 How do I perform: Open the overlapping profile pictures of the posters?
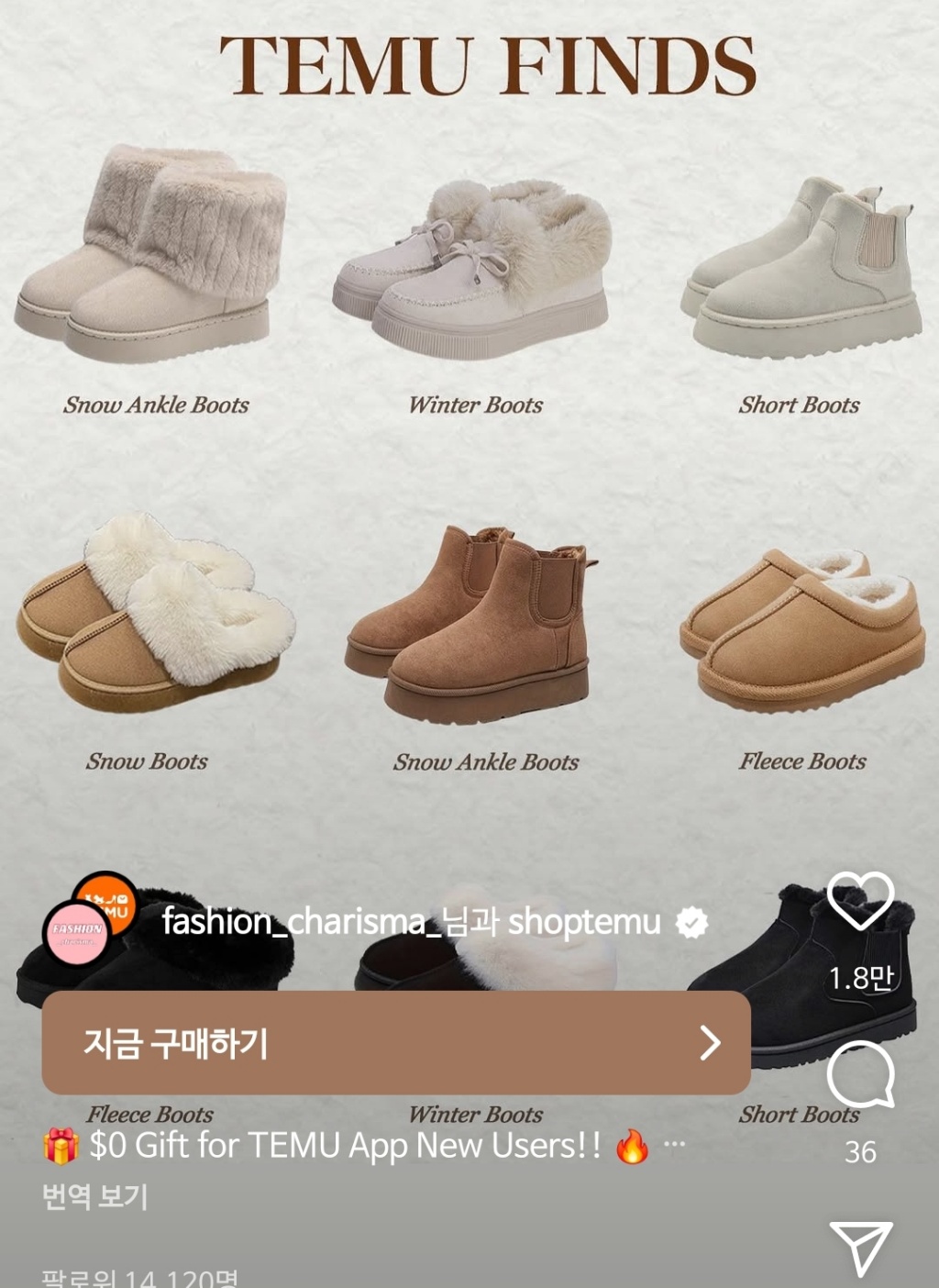pos(91,919)
